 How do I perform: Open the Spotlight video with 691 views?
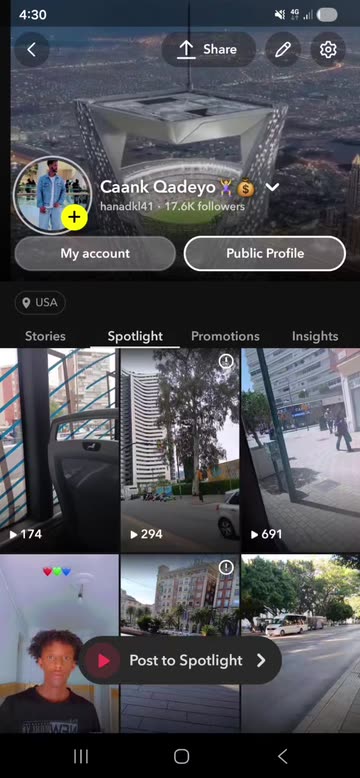[x=300, y=451]
